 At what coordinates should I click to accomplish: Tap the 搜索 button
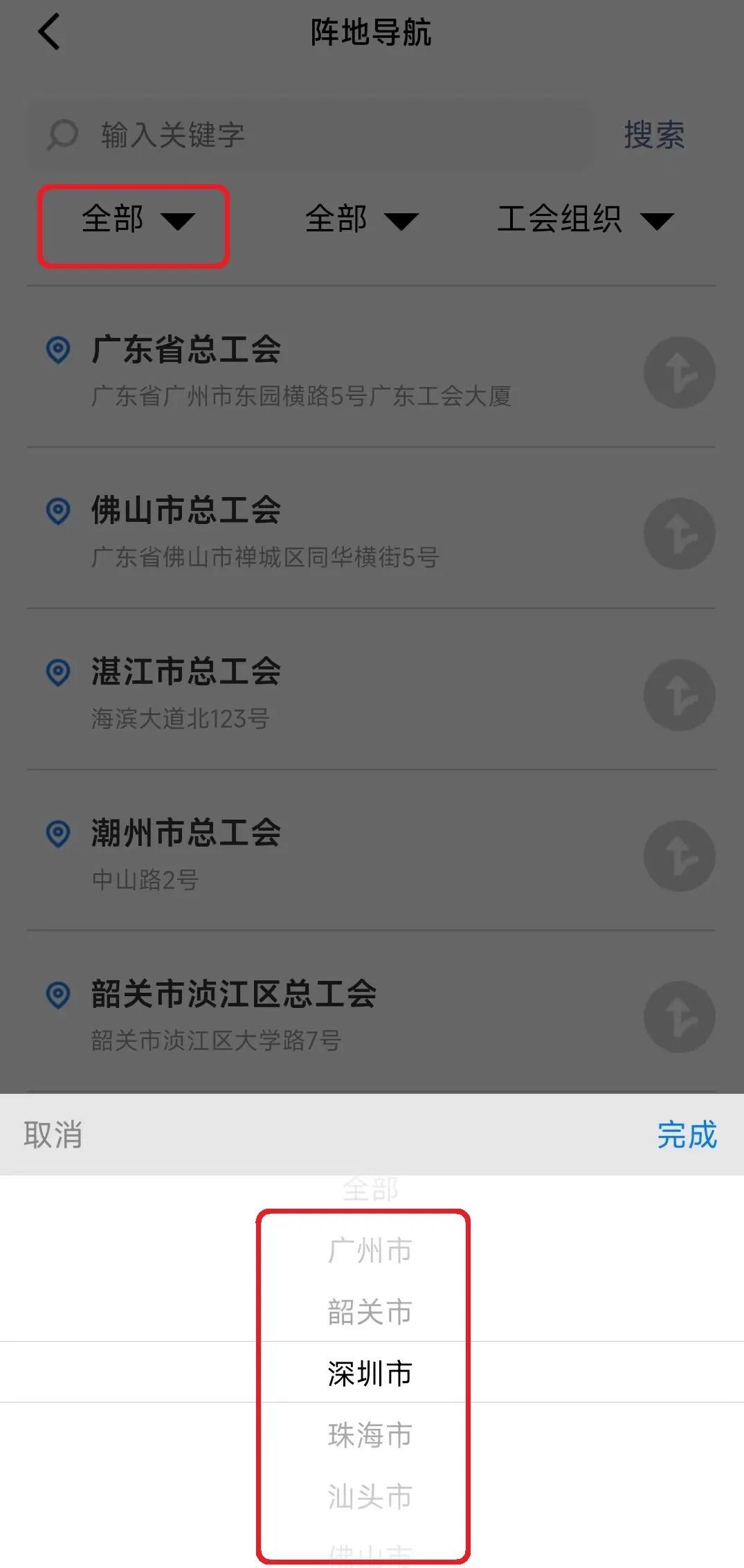click(x=654, y=135)
